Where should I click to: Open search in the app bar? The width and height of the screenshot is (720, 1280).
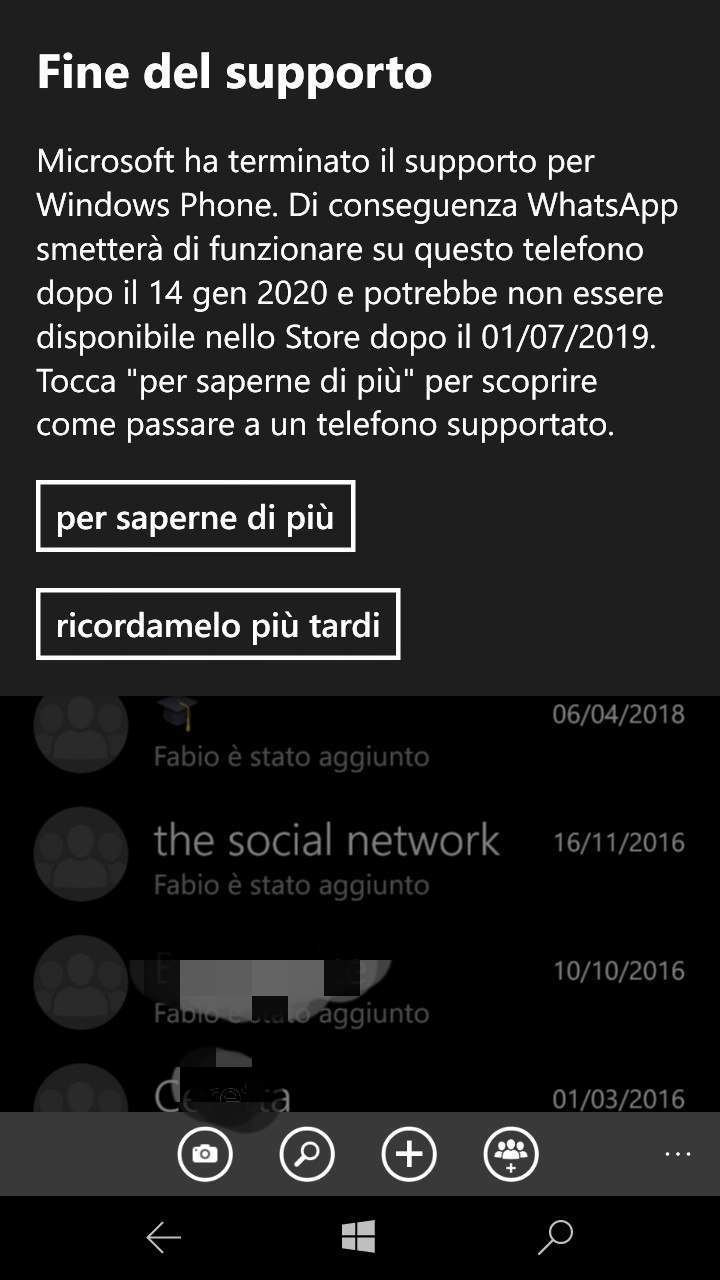pos(307,1154)
